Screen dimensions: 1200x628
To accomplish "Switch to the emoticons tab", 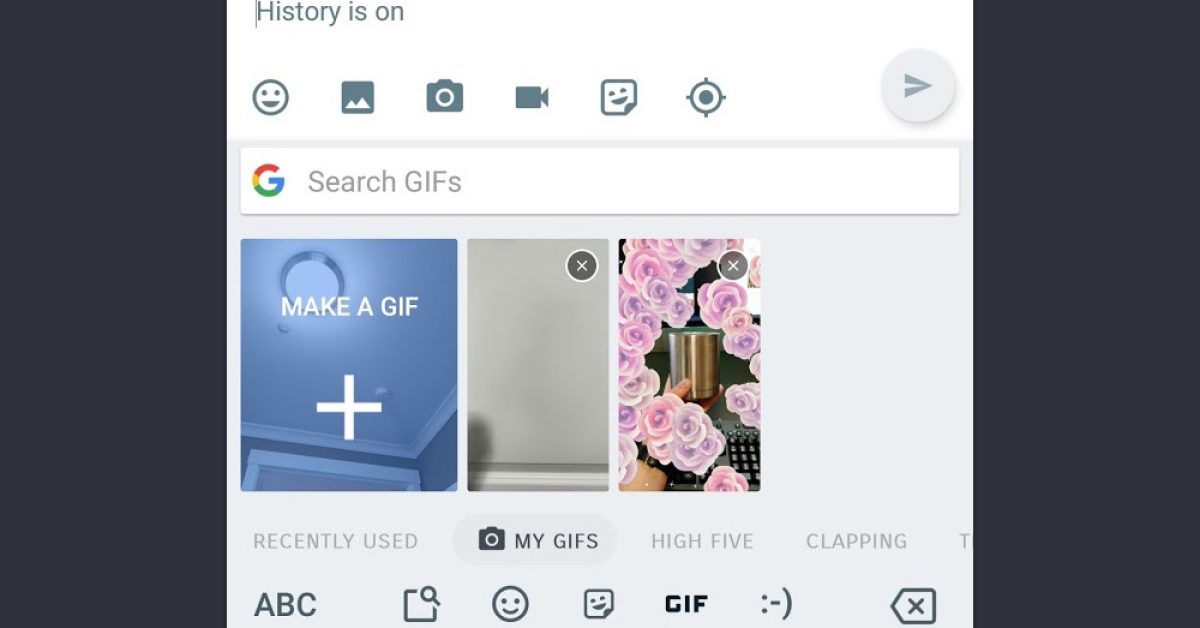I will coord(776,604).
